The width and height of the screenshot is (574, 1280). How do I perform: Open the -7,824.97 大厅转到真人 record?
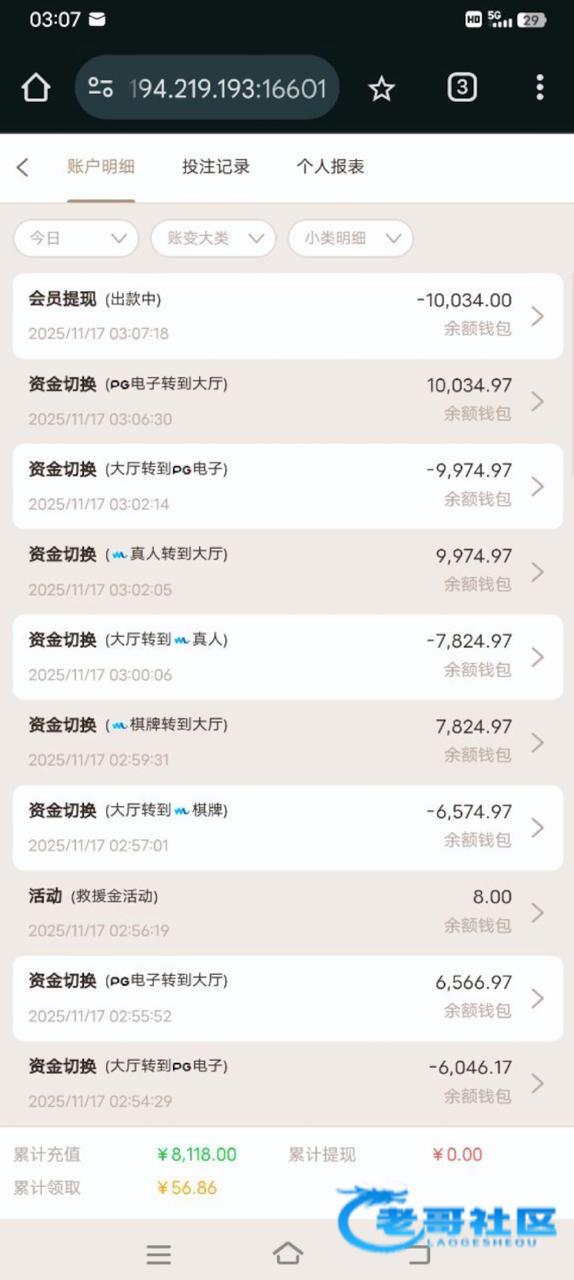click(287, 657)
